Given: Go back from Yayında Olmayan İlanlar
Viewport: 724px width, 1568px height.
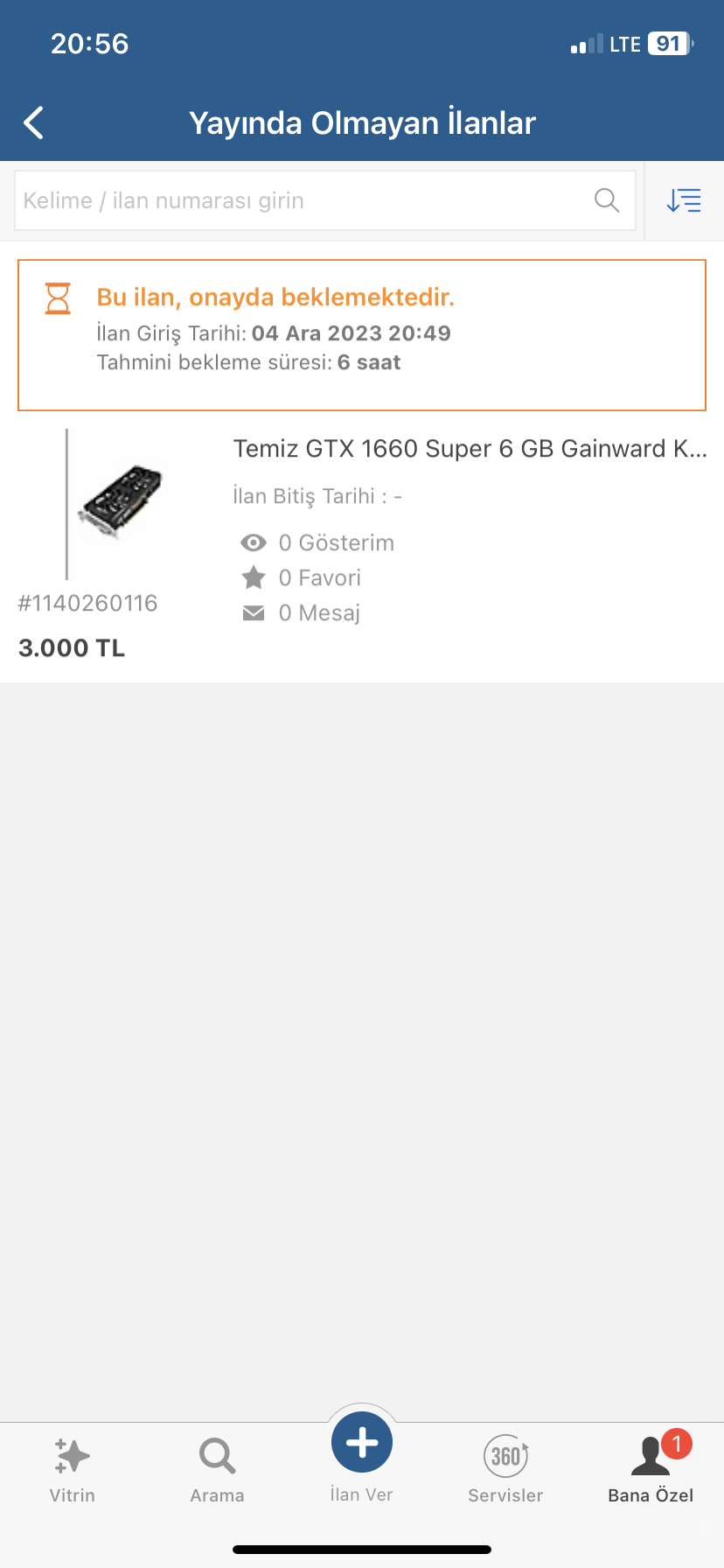Looking at the screenshot, I should 34,123.
